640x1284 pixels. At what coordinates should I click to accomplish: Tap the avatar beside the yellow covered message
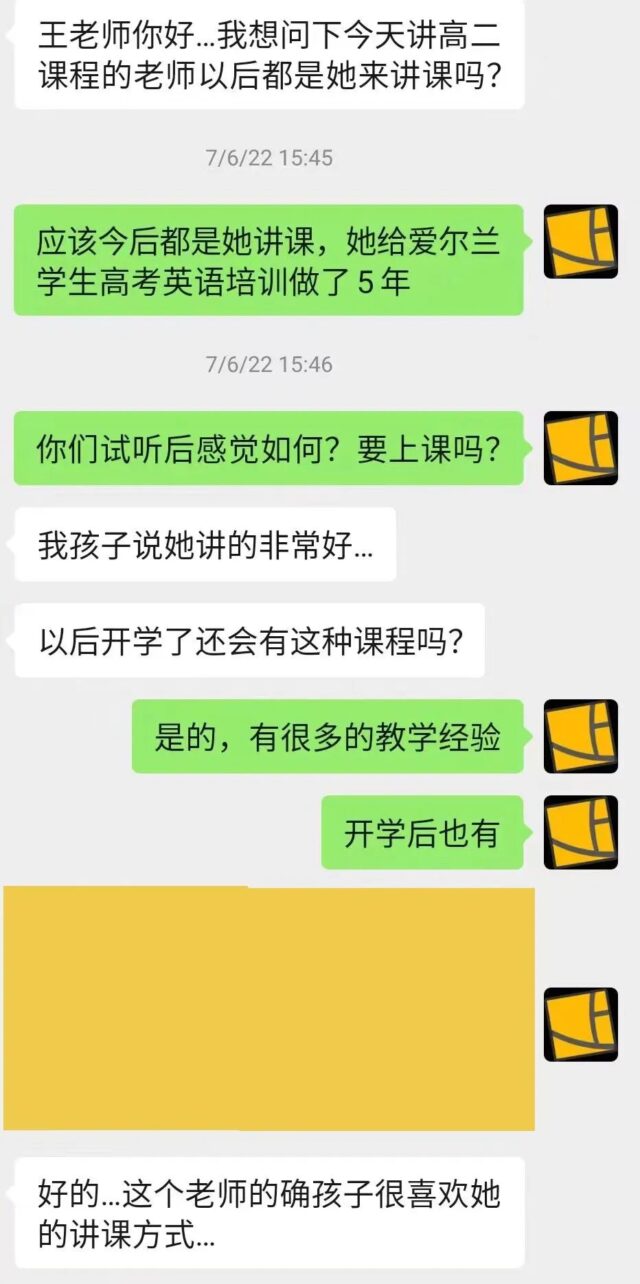pyautogui.click(x=580, y=1024)
